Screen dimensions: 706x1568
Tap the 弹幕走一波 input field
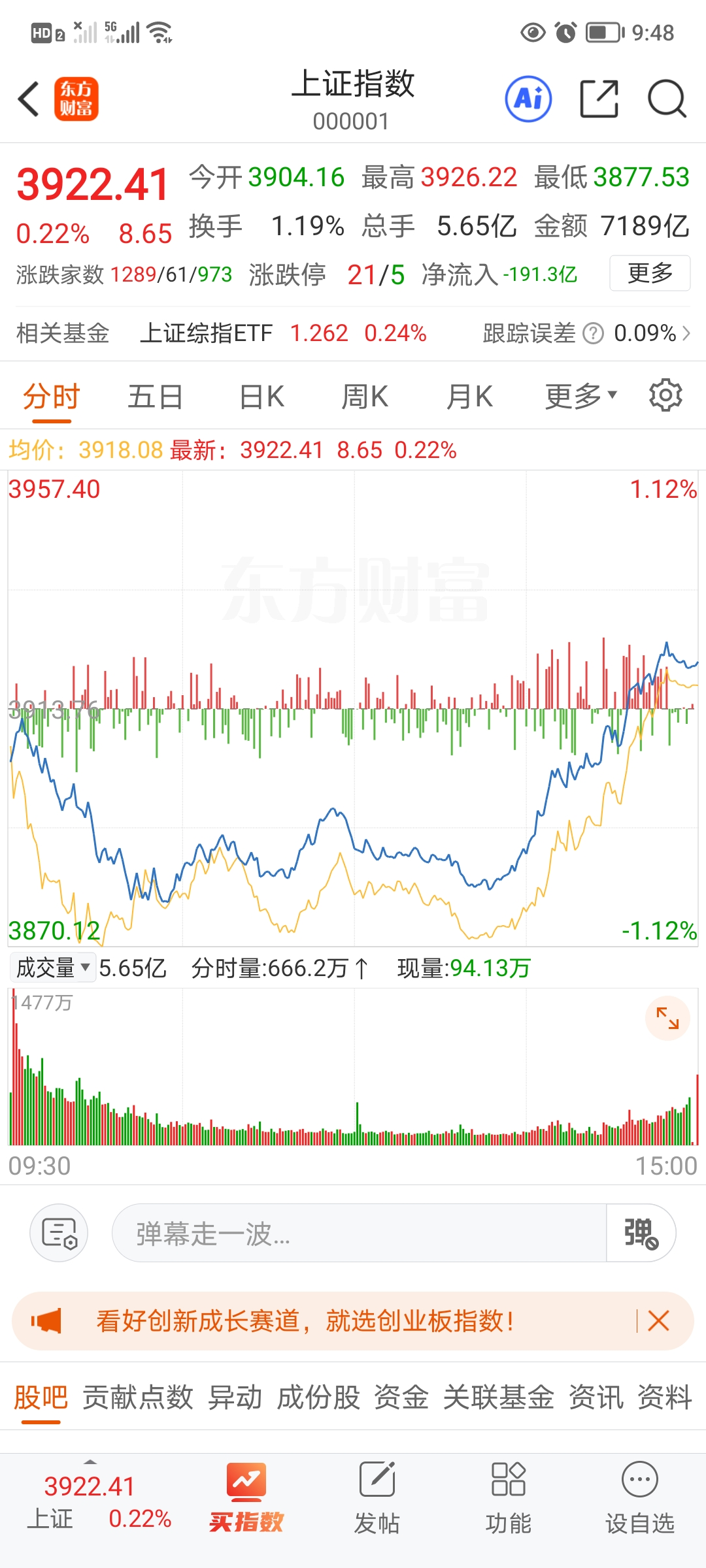pyautogui.click(x=358, y=1233)
